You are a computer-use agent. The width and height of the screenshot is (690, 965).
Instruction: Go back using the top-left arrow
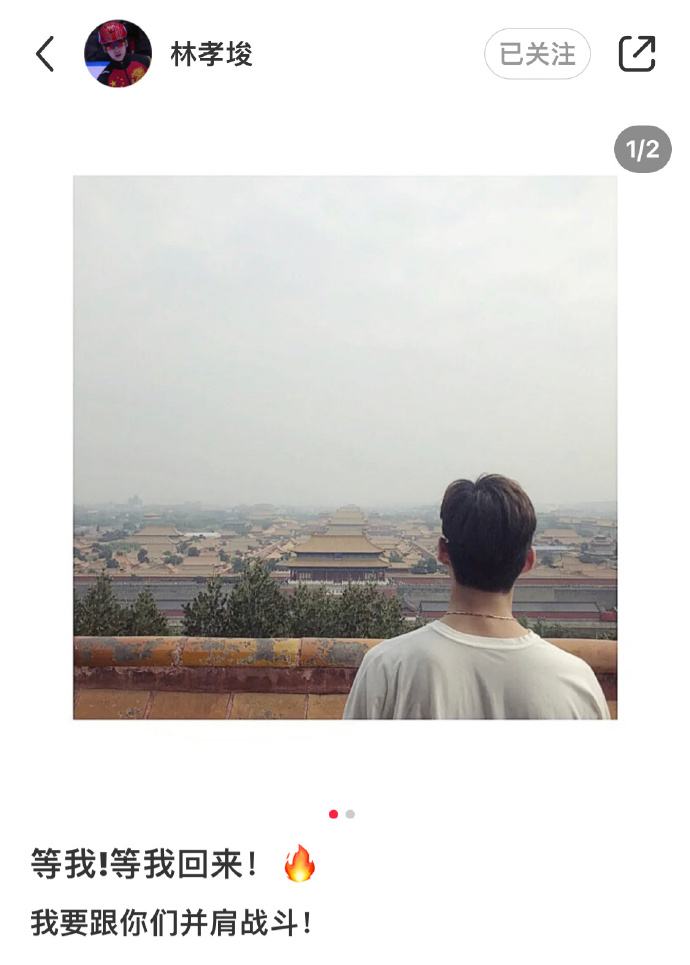click(45, 54)
